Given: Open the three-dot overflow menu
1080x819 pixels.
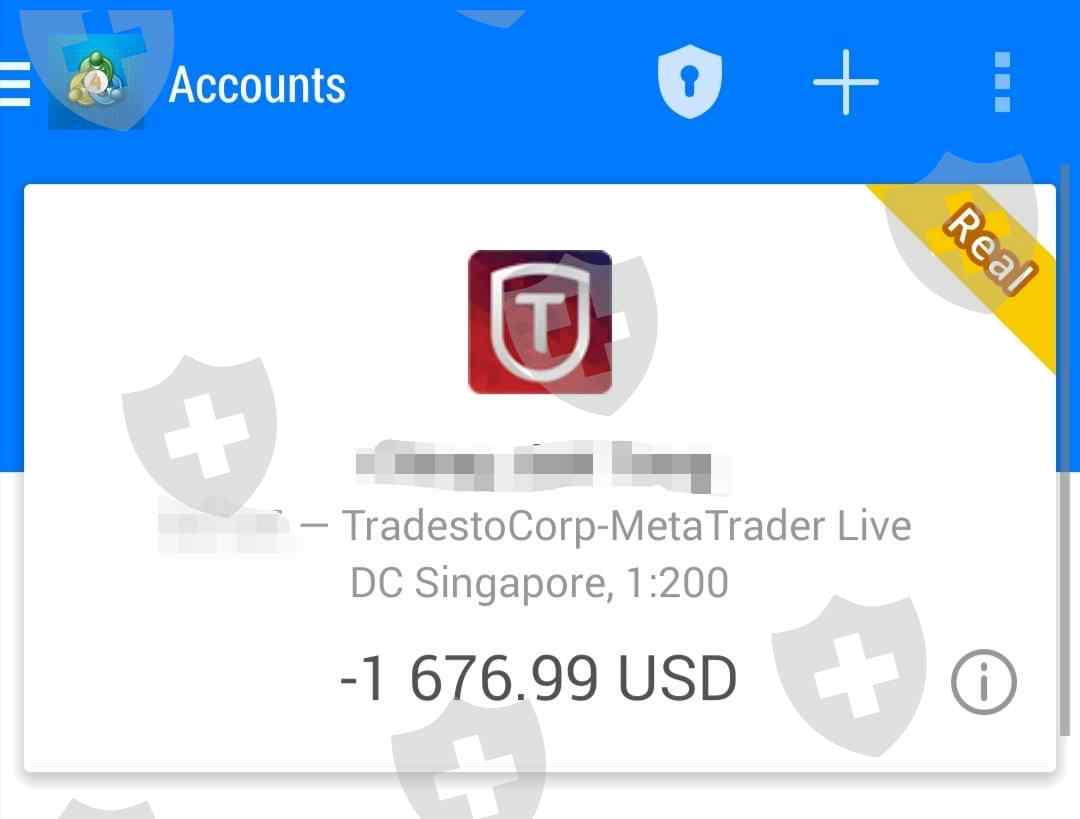Looking at the screenshot, I should tap(1003, 82).
